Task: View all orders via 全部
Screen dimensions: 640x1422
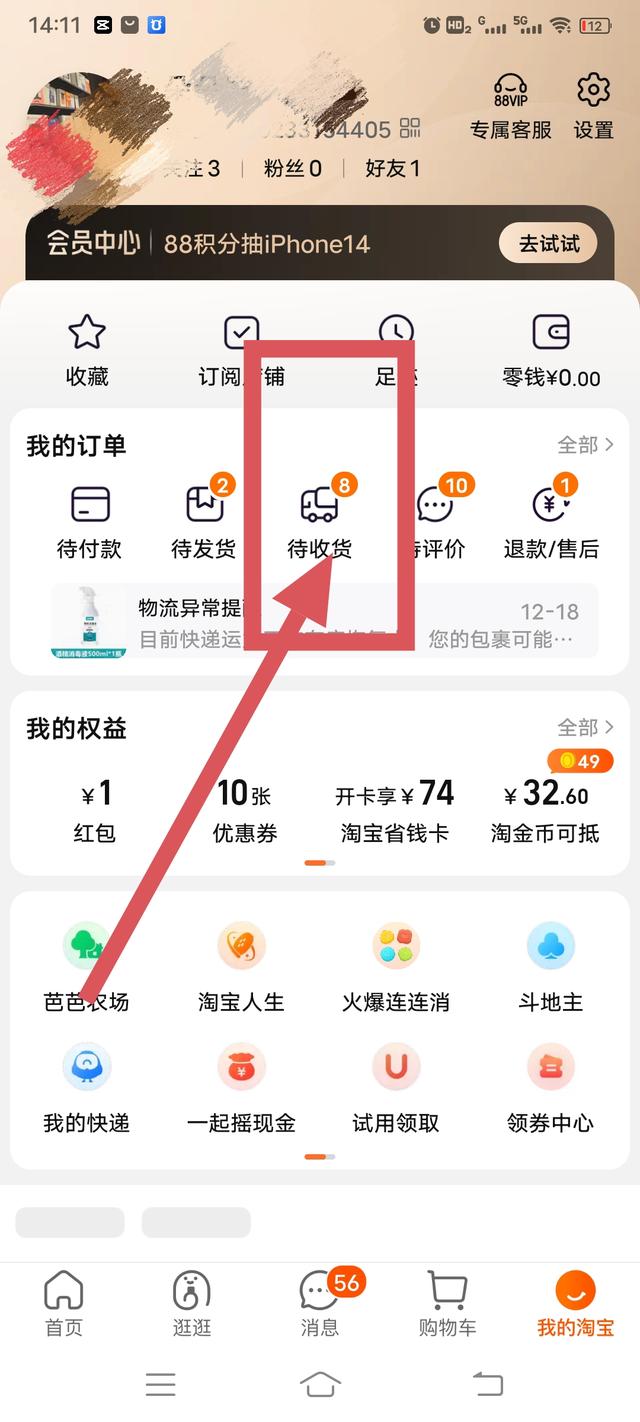Action: [x=586, y=444]
